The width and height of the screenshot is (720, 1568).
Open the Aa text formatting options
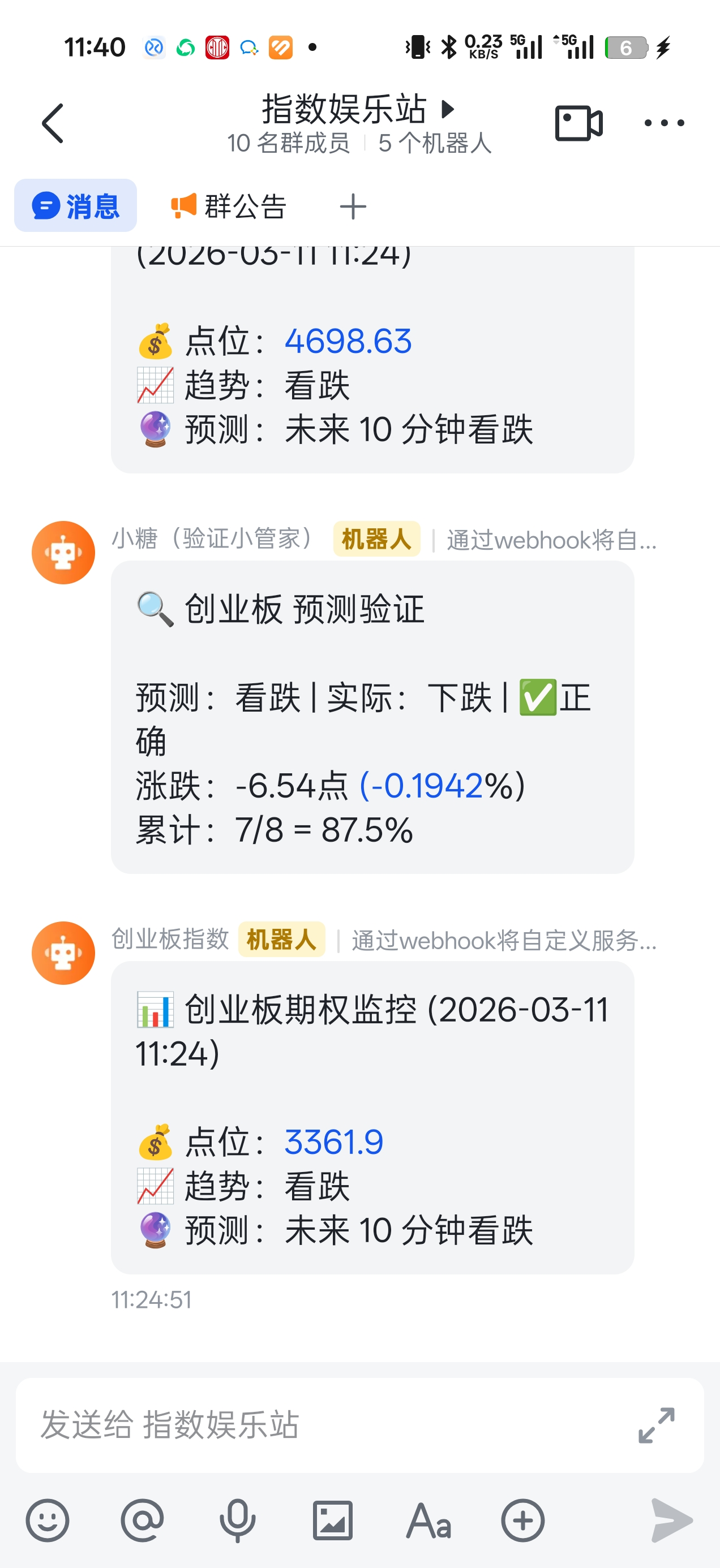[x=428, y=1520]
